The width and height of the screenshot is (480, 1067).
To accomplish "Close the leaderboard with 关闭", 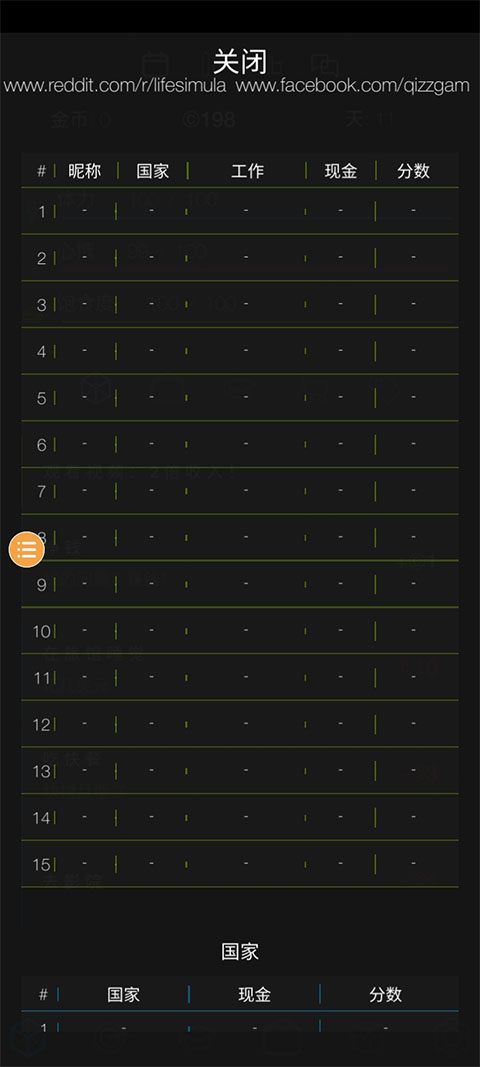I will point(240,62).
